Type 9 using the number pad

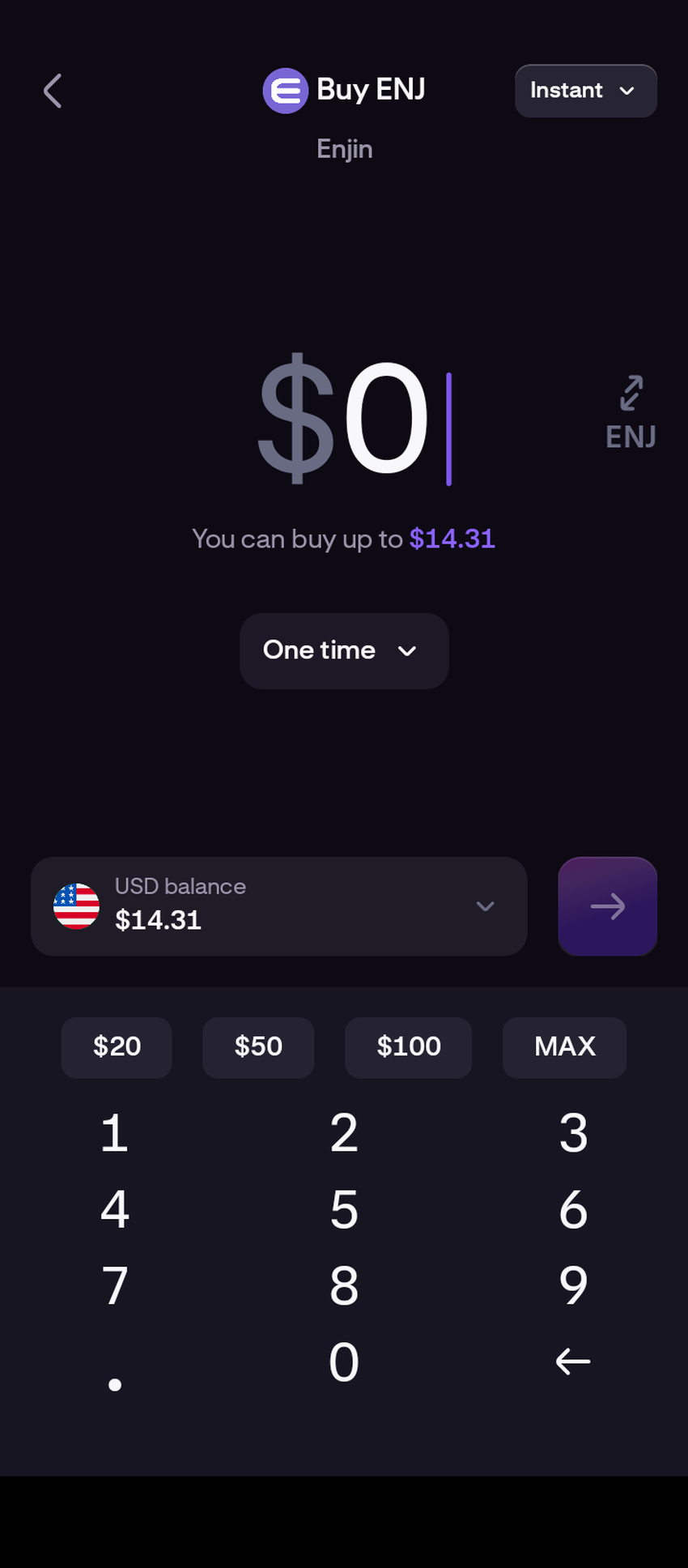point(573,1285)
